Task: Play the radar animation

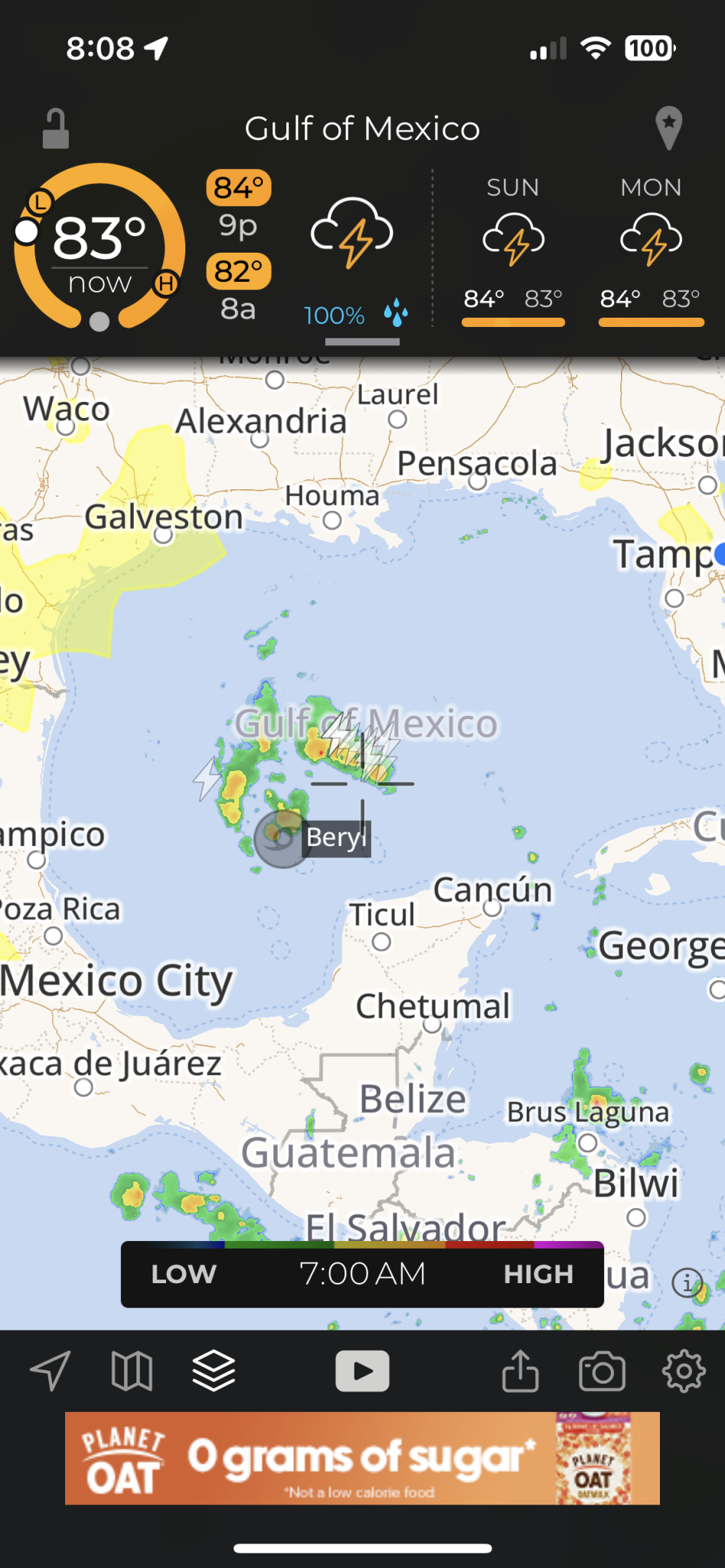Action: pos(362,1370)
